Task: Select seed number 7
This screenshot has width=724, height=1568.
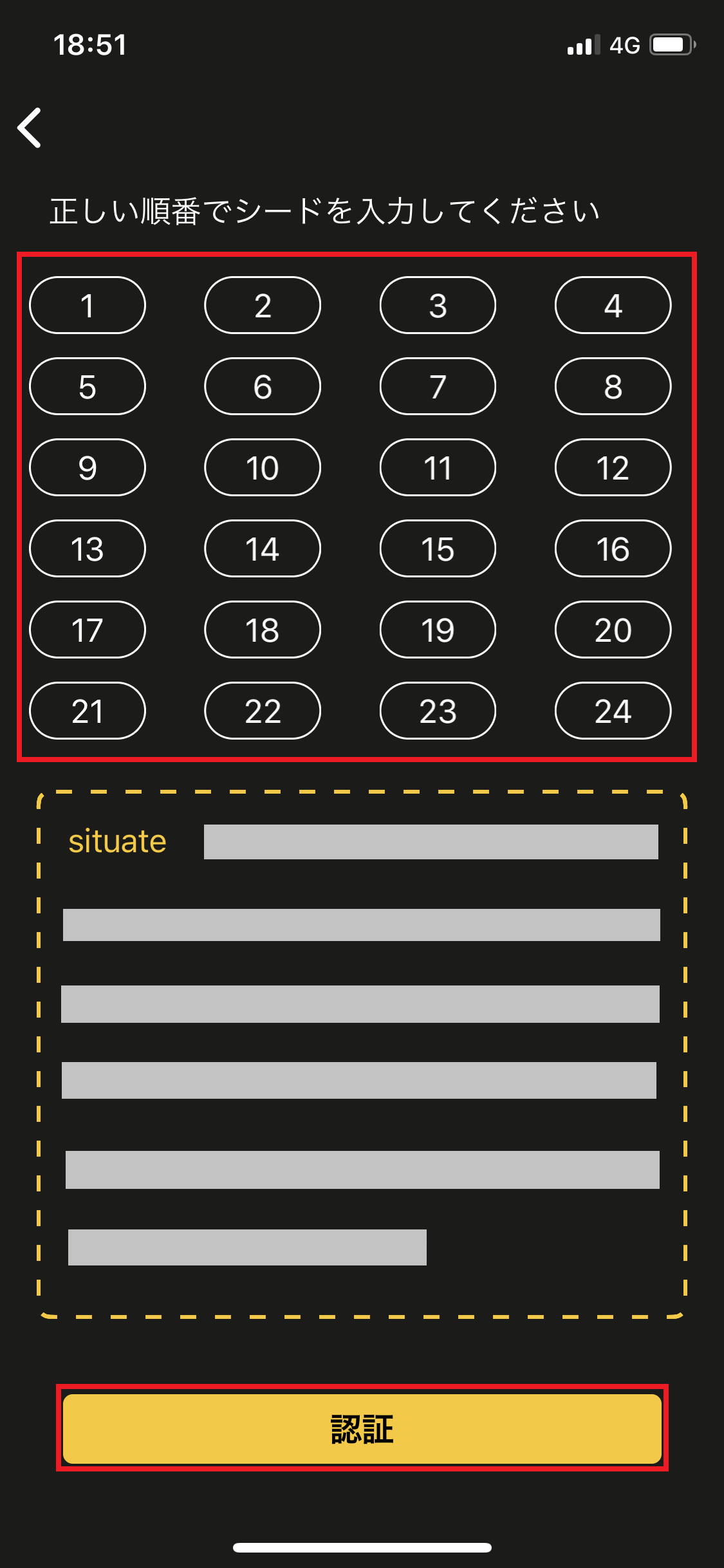Action: coord(438,386)
